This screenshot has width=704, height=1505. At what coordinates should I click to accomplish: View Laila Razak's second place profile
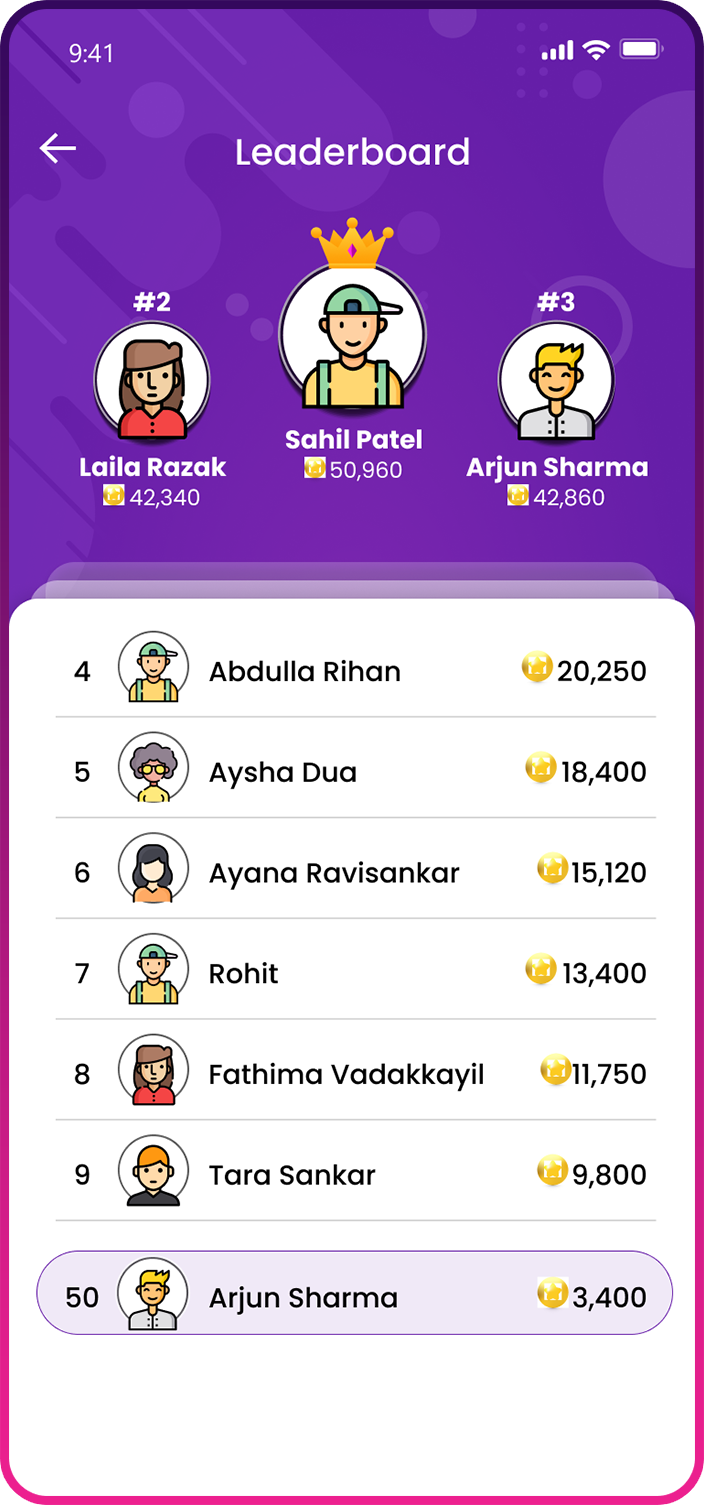click(152, 381)
